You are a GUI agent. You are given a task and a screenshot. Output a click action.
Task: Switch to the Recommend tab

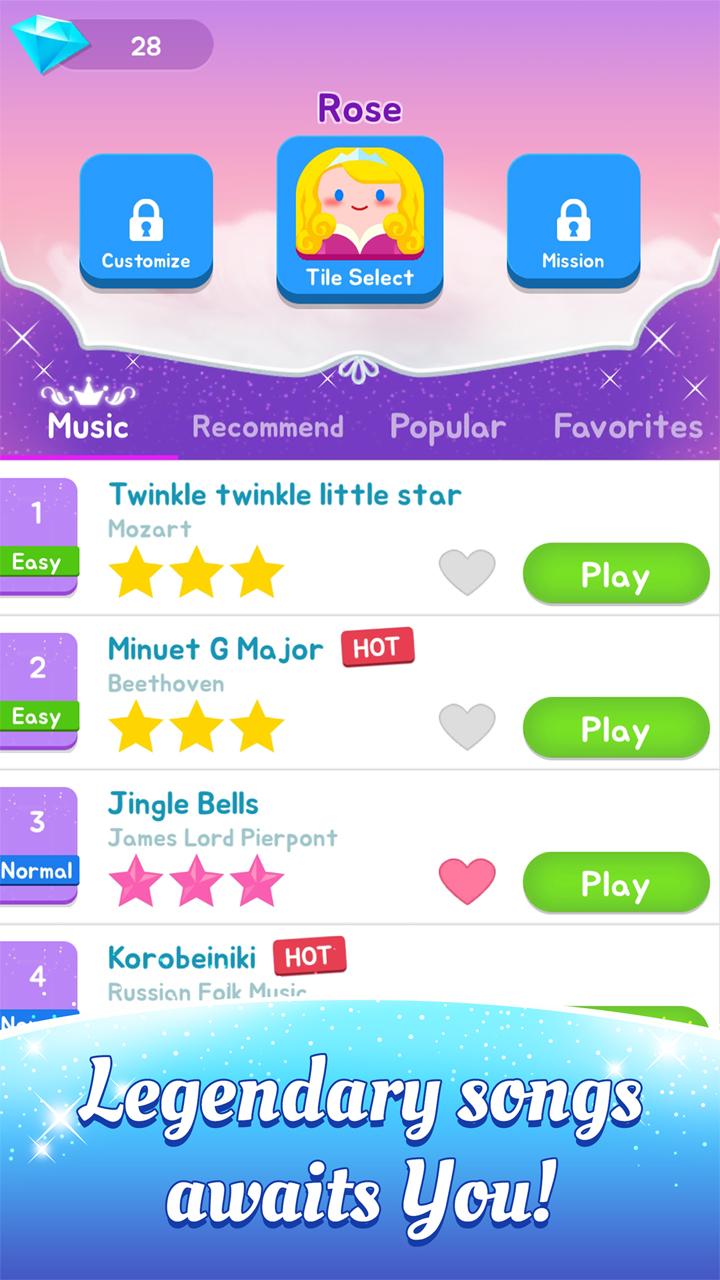click(x=267, y=427)
